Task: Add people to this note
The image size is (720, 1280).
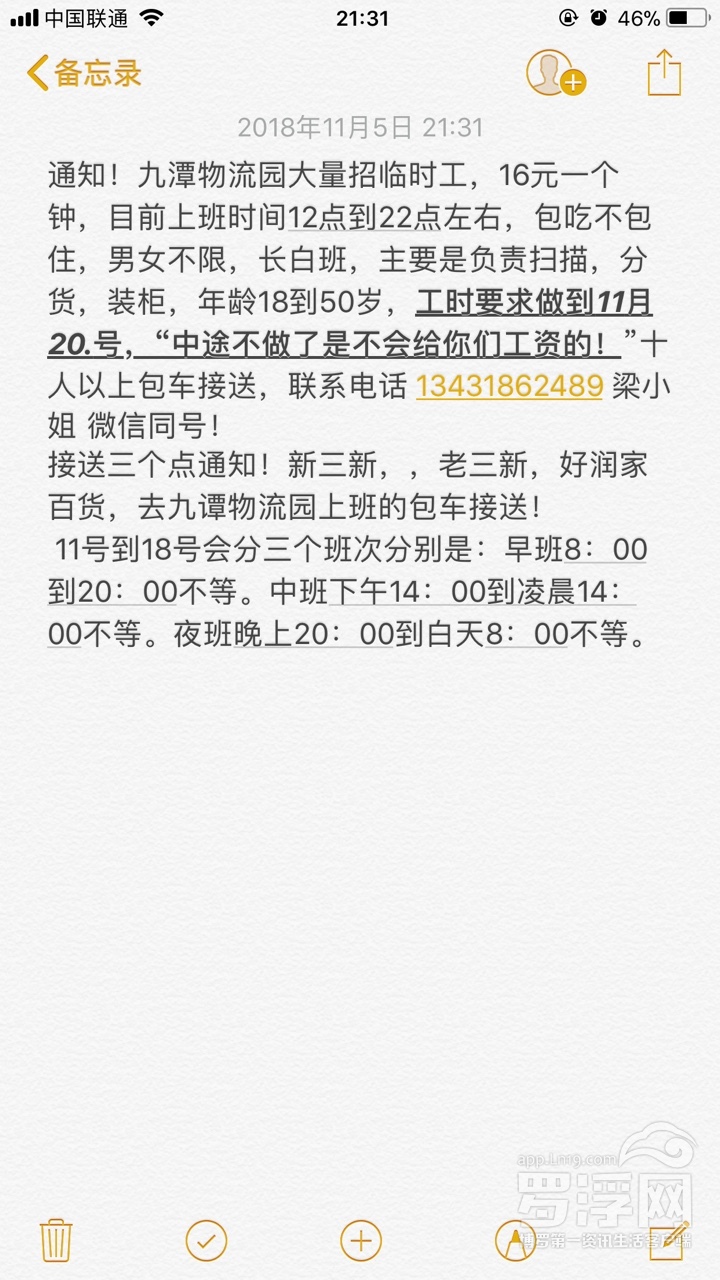Action: tap(554, 73)
